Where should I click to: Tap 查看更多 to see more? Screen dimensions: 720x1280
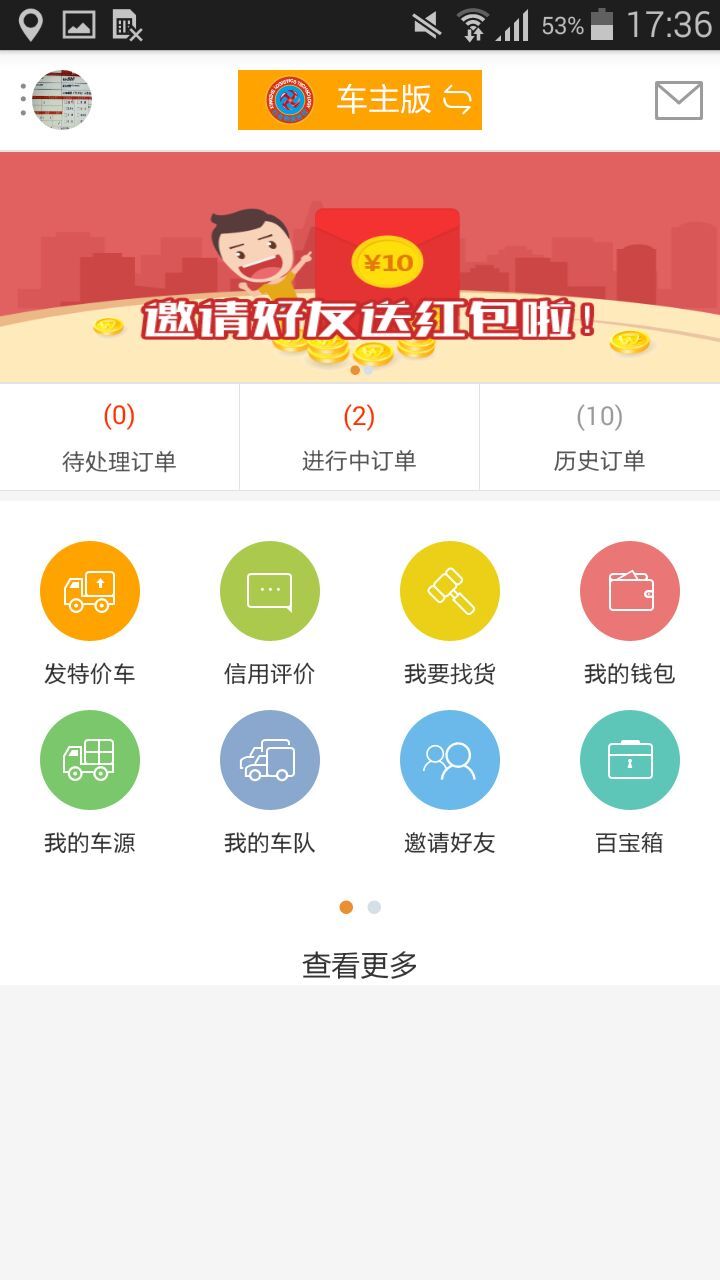tap(359, 963)
